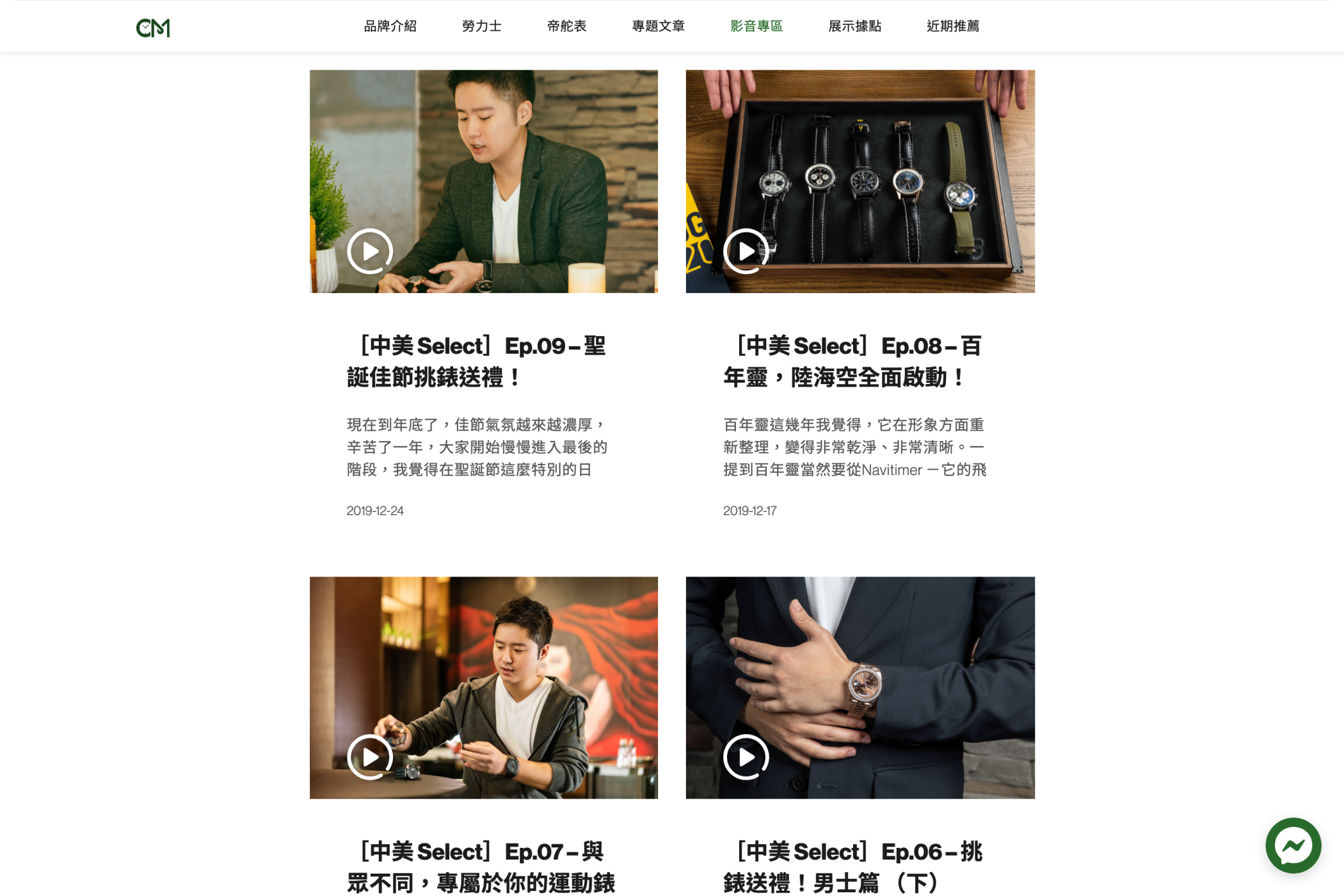Open the Messenger chat bubble
Screen dimensions: 1344x896
[x=1293, y=845]
